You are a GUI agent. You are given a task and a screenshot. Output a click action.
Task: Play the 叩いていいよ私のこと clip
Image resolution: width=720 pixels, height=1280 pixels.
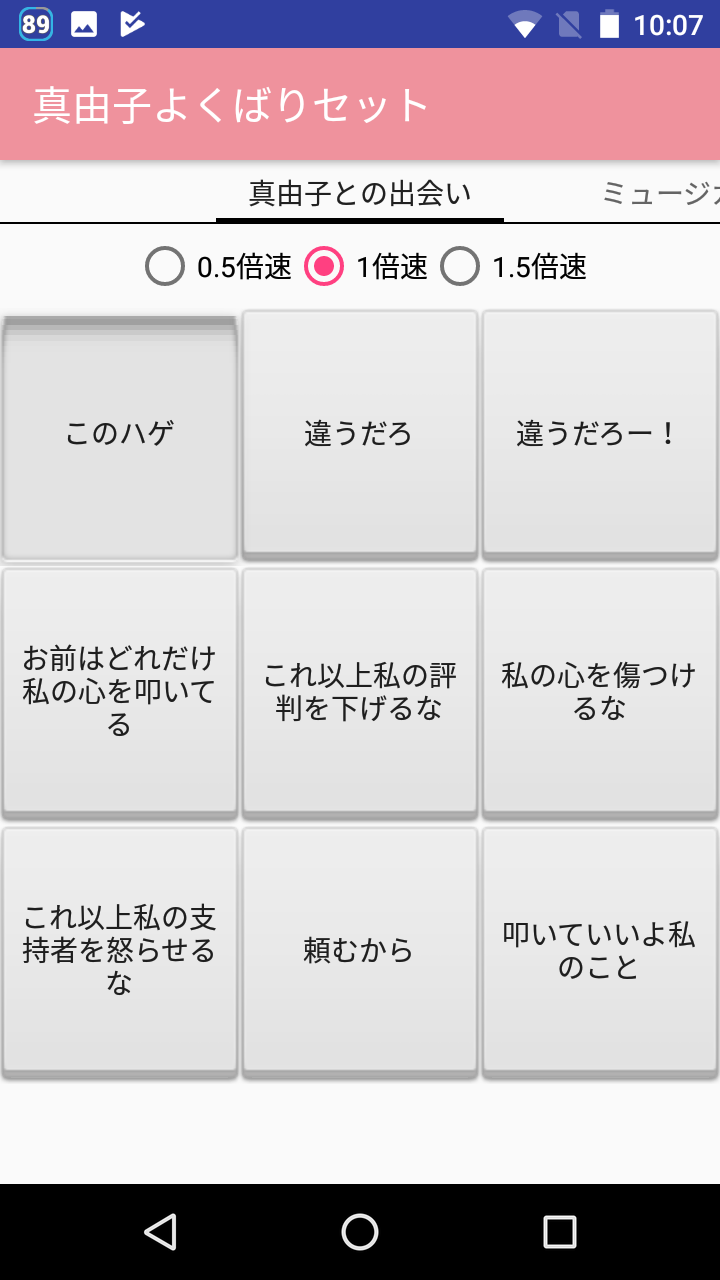[599, 950]
